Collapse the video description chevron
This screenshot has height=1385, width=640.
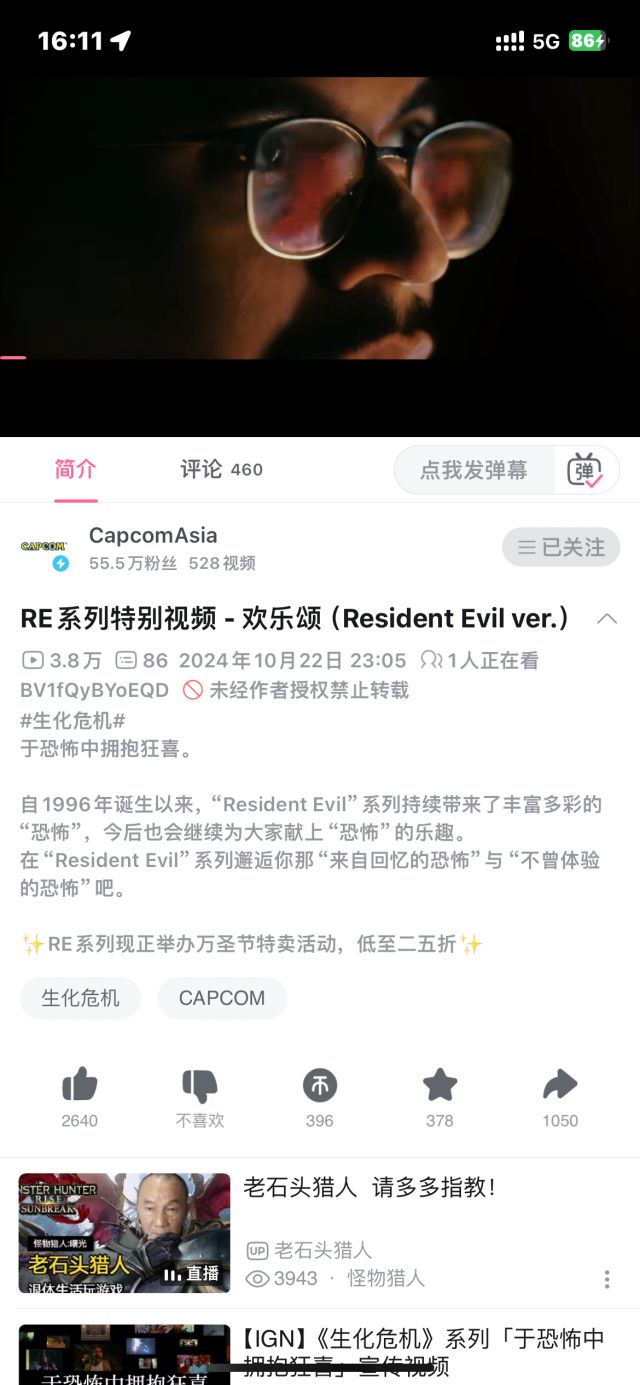pyautogui.click(x=606, y=619)
